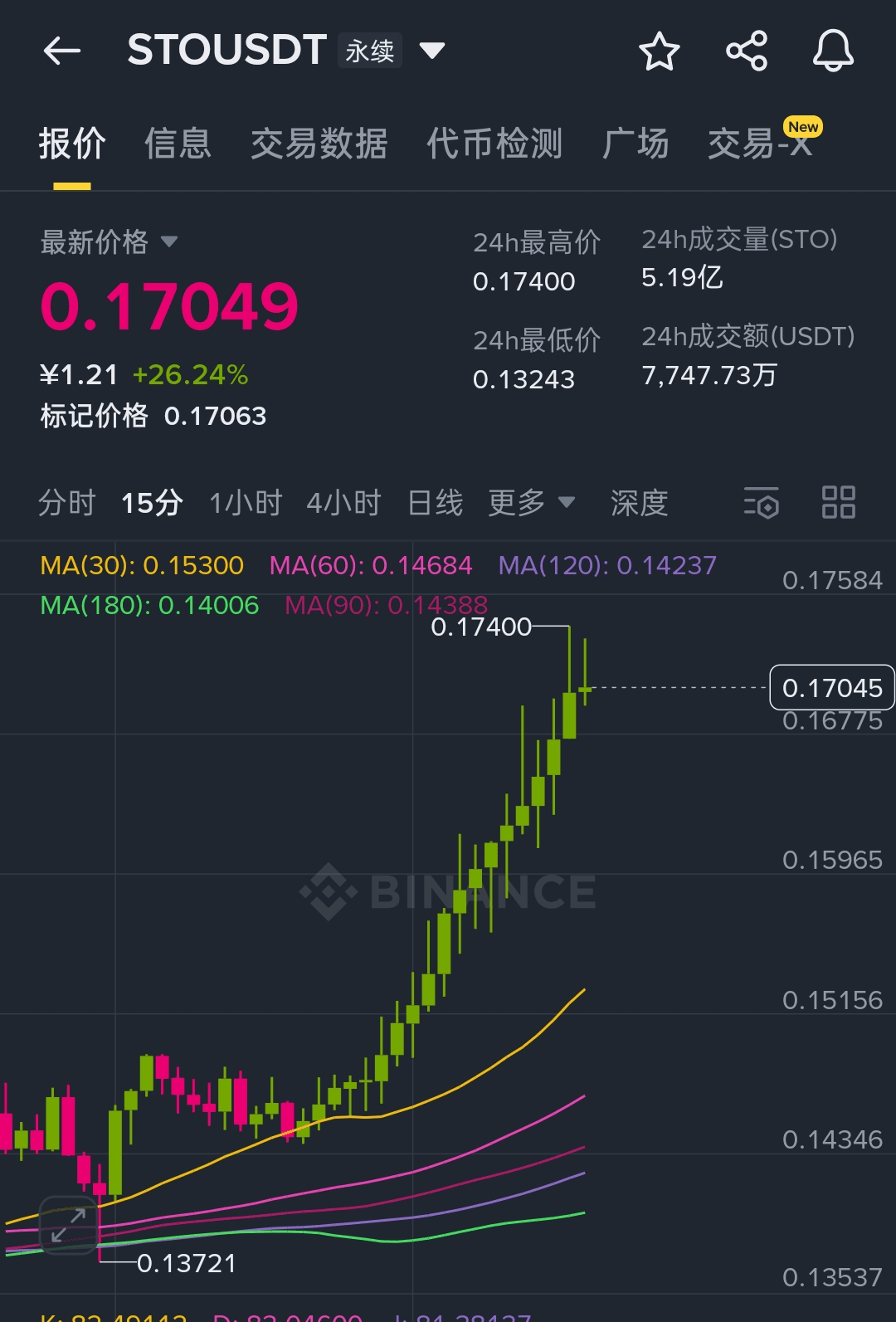Switch to the 交易数据 tab
This screenshot has height=1322, width=896.
point(319,144)
